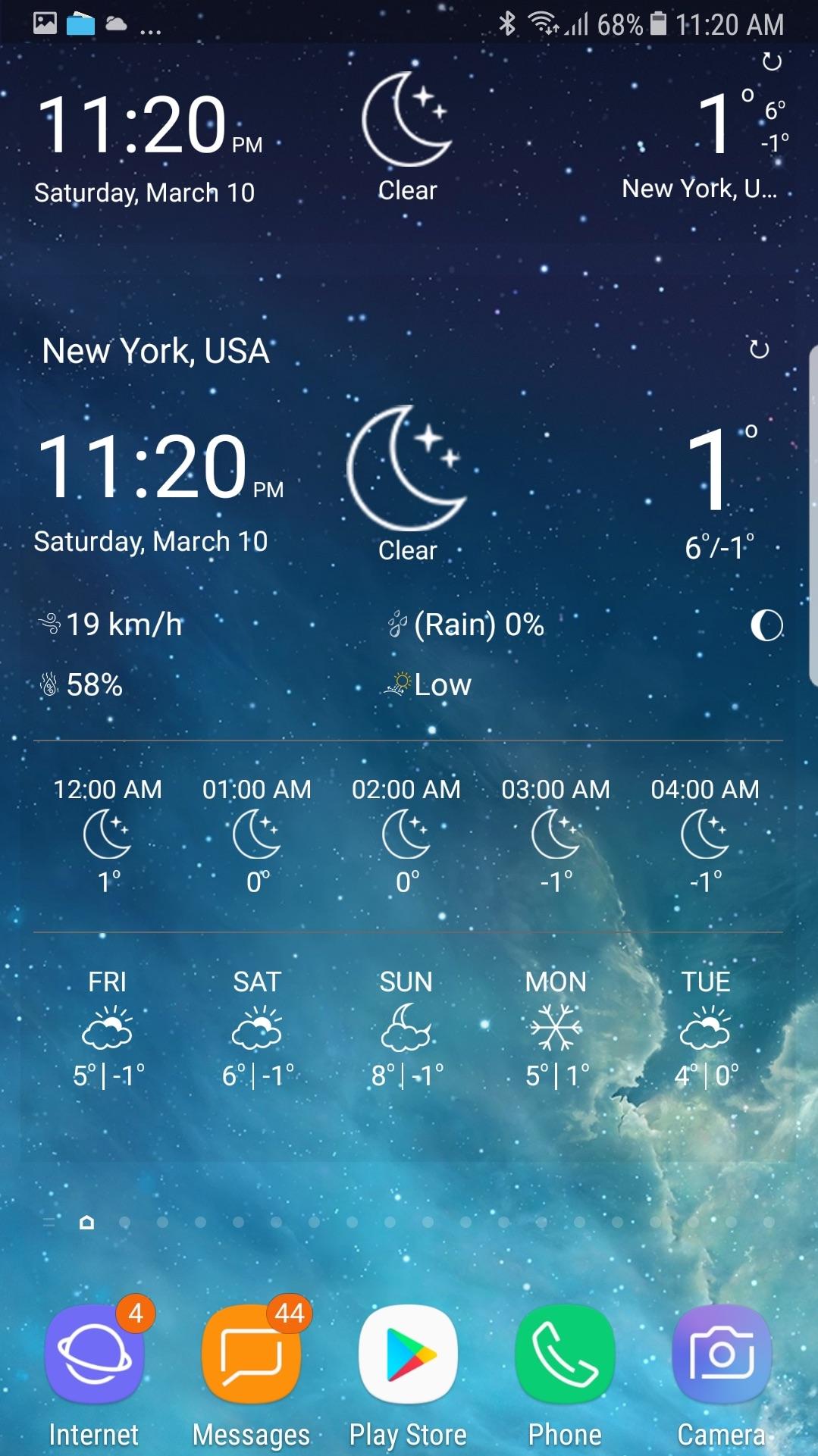818x1456 pixels.
Task: Launch the Camera app
Action: pos(721,1354)
